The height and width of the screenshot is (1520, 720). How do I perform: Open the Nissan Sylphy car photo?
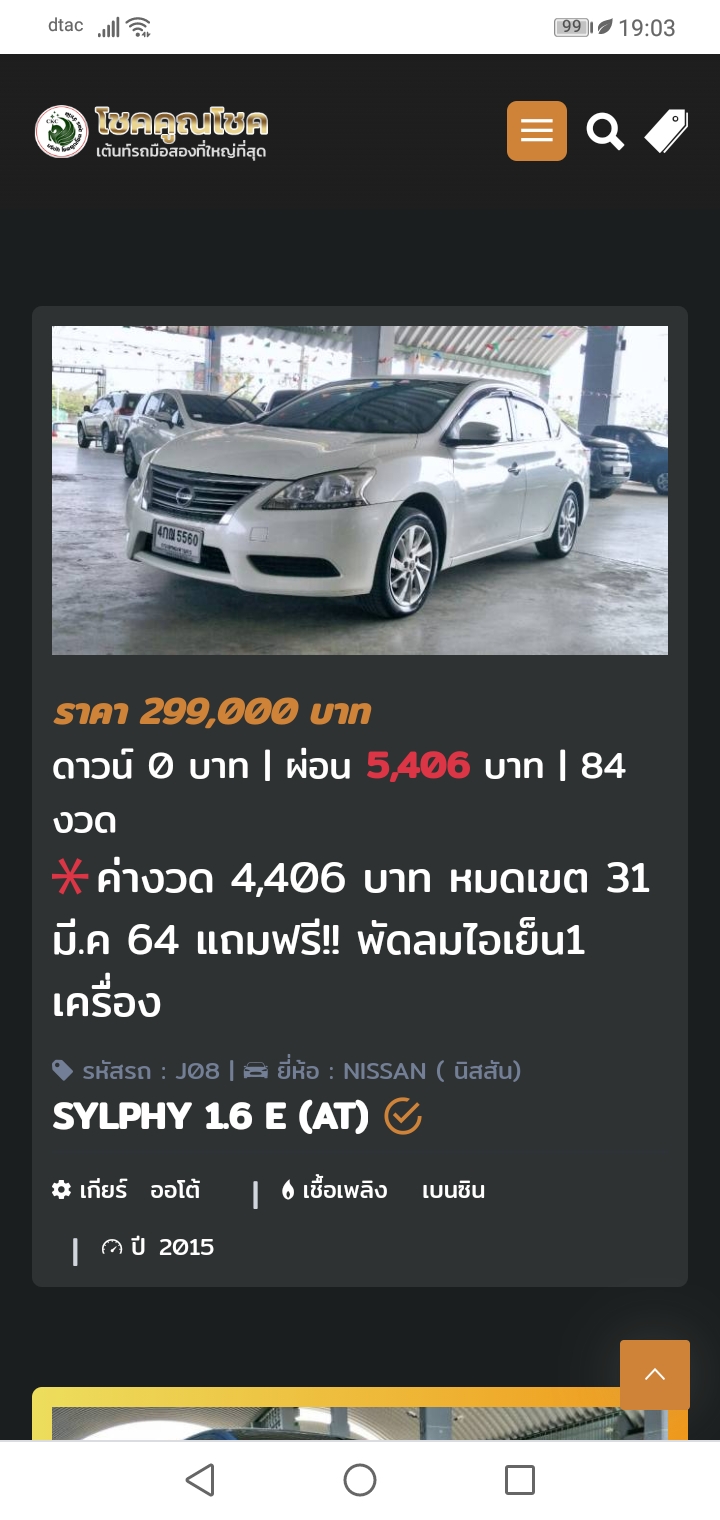pyautogui.click(x=360, y=490)
